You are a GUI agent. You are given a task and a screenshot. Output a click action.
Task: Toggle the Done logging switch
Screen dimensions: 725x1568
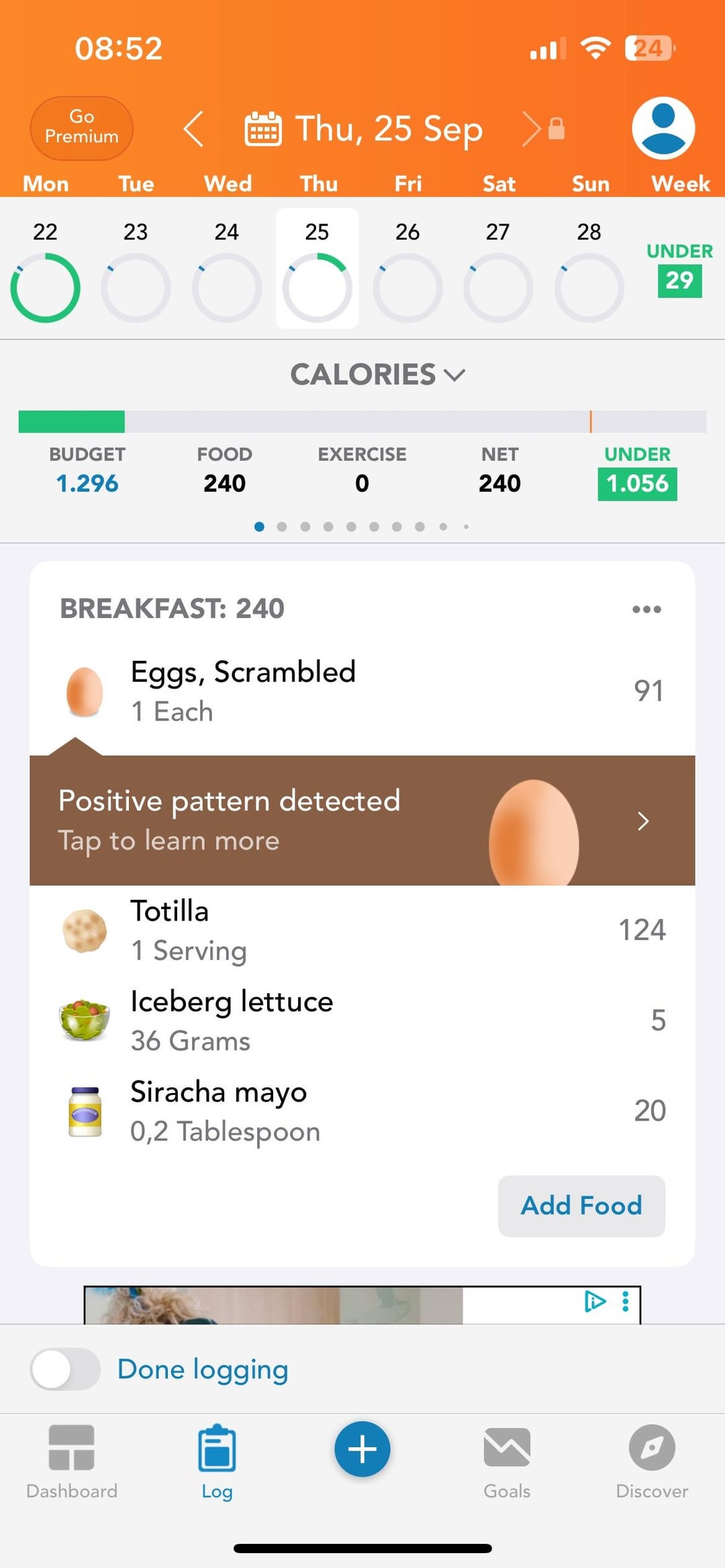tap(65, 1369)
